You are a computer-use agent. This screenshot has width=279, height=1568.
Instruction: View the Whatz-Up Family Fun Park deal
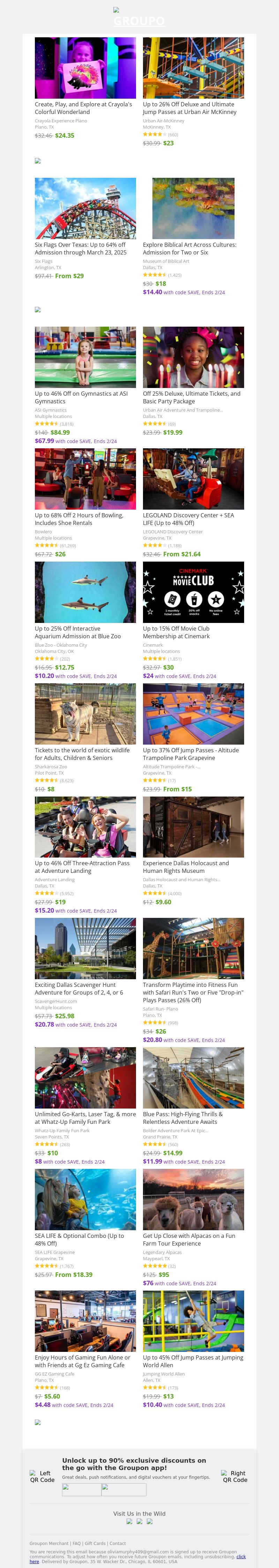point(85,1078)
